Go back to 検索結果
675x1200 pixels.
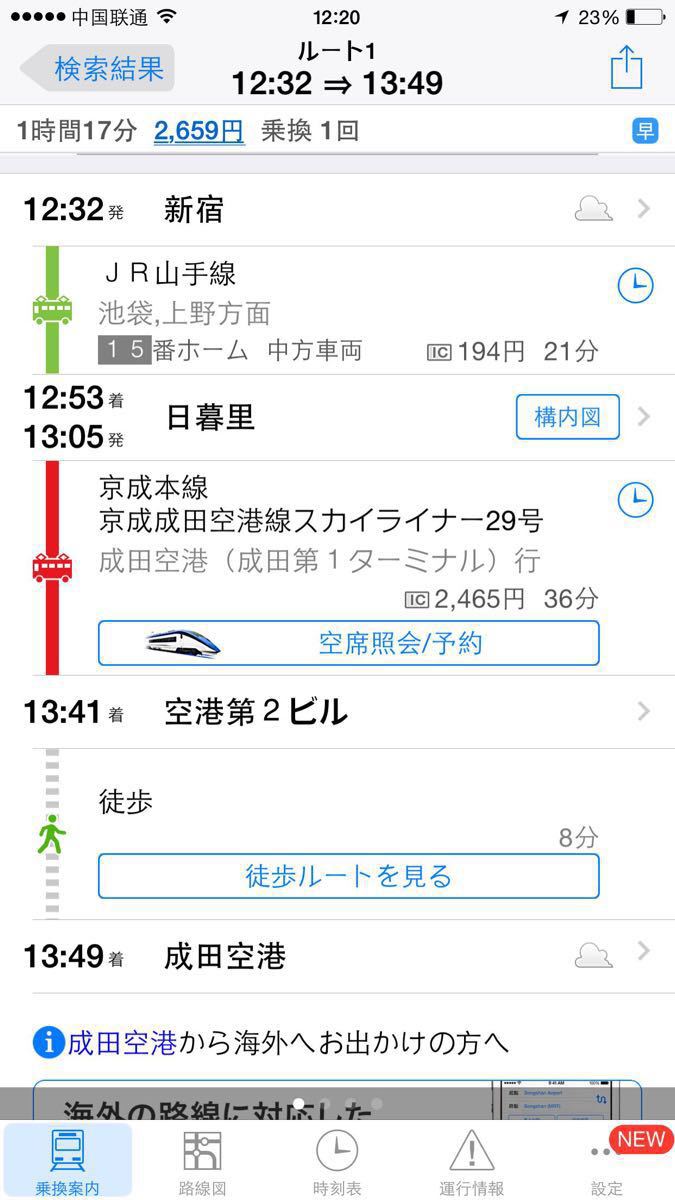pos(97,68)
